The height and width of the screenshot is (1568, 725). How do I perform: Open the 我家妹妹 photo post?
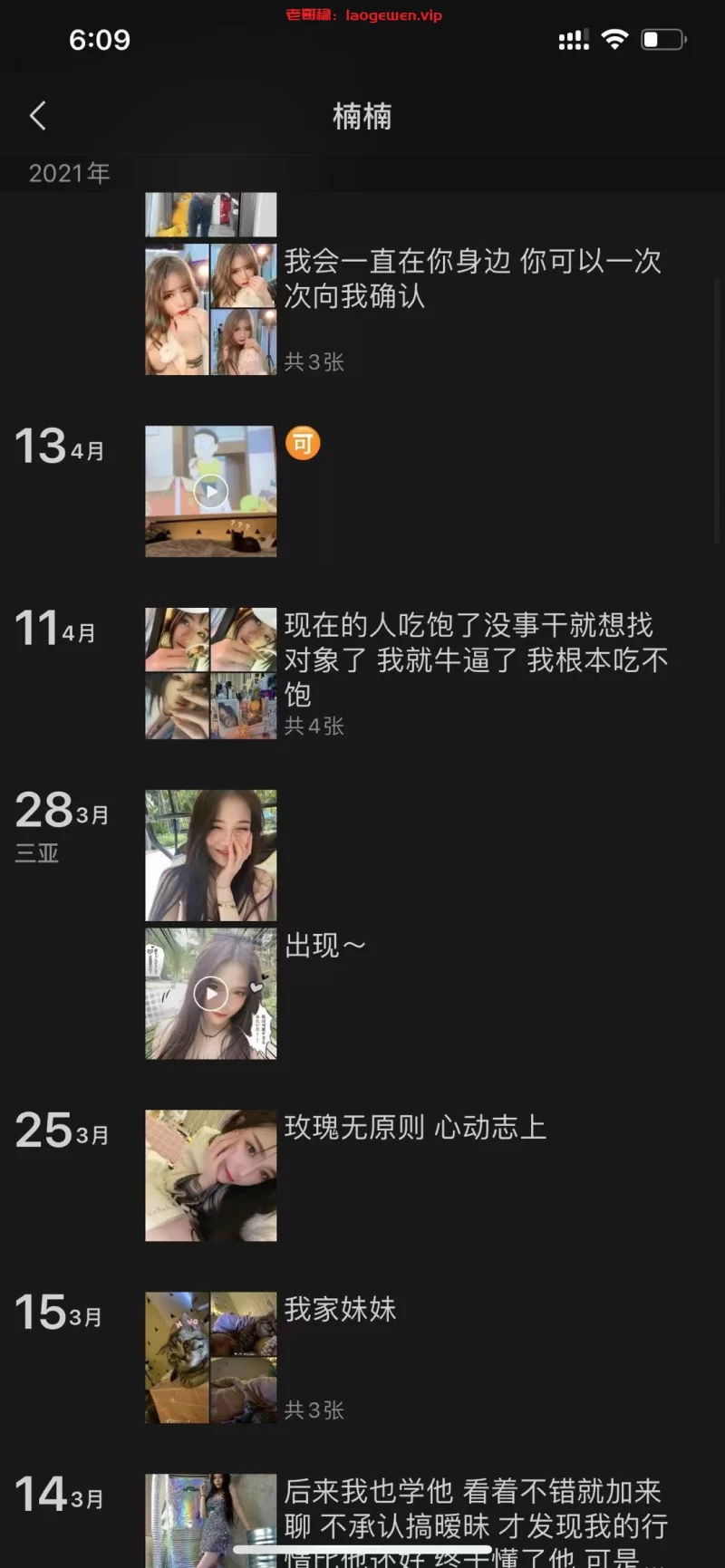(x=340, y=1310)
